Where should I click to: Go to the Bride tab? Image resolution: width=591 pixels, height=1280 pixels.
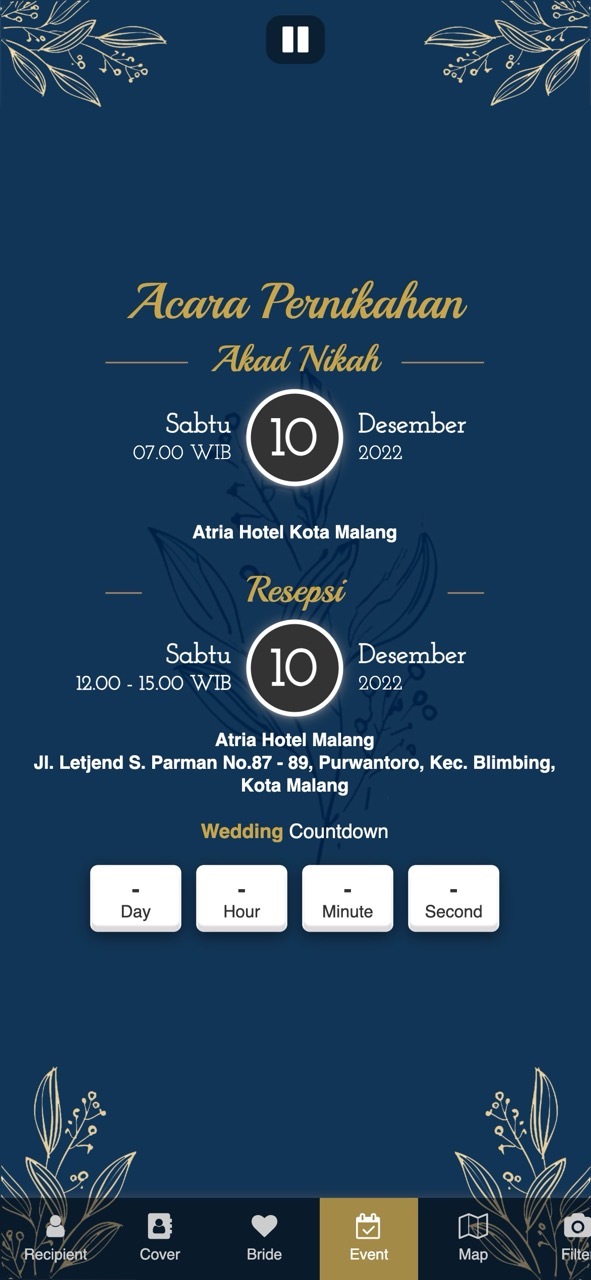(x=264, y=1238)
